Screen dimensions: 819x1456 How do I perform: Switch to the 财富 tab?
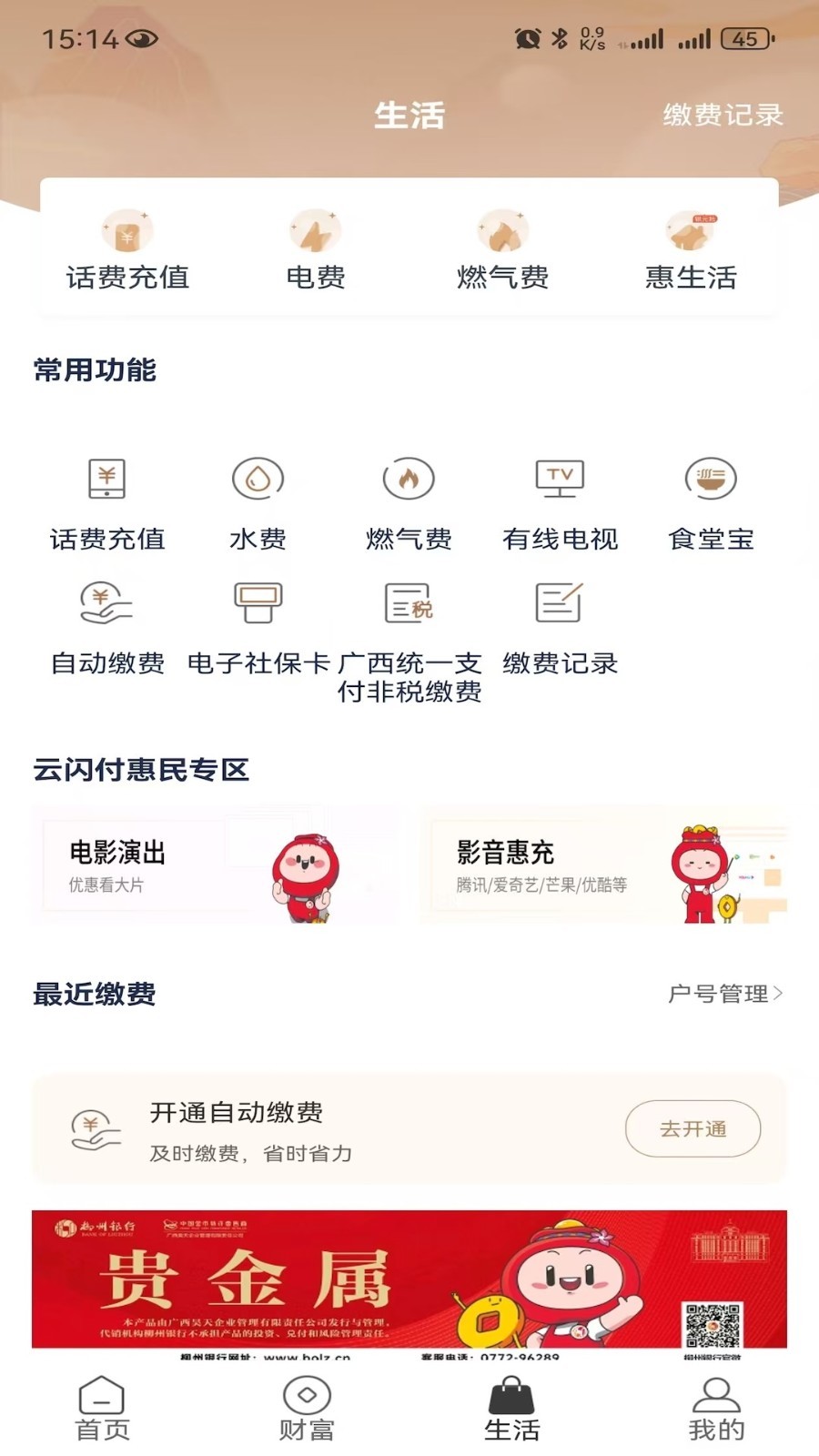click(x=307, y=1409)
